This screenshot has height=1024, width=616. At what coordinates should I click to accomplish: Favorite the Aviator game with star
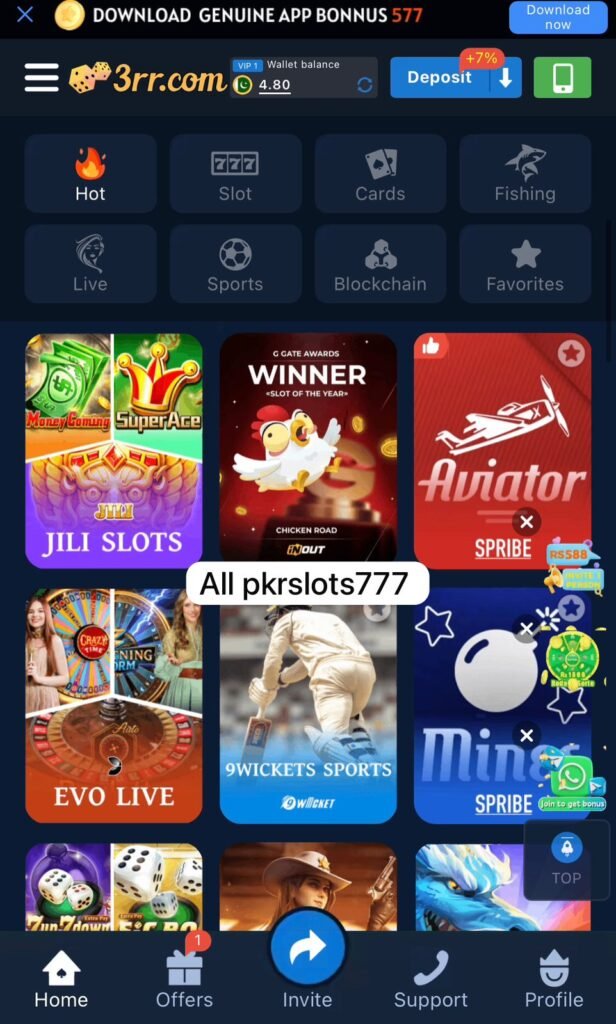(x=571, y=353)
